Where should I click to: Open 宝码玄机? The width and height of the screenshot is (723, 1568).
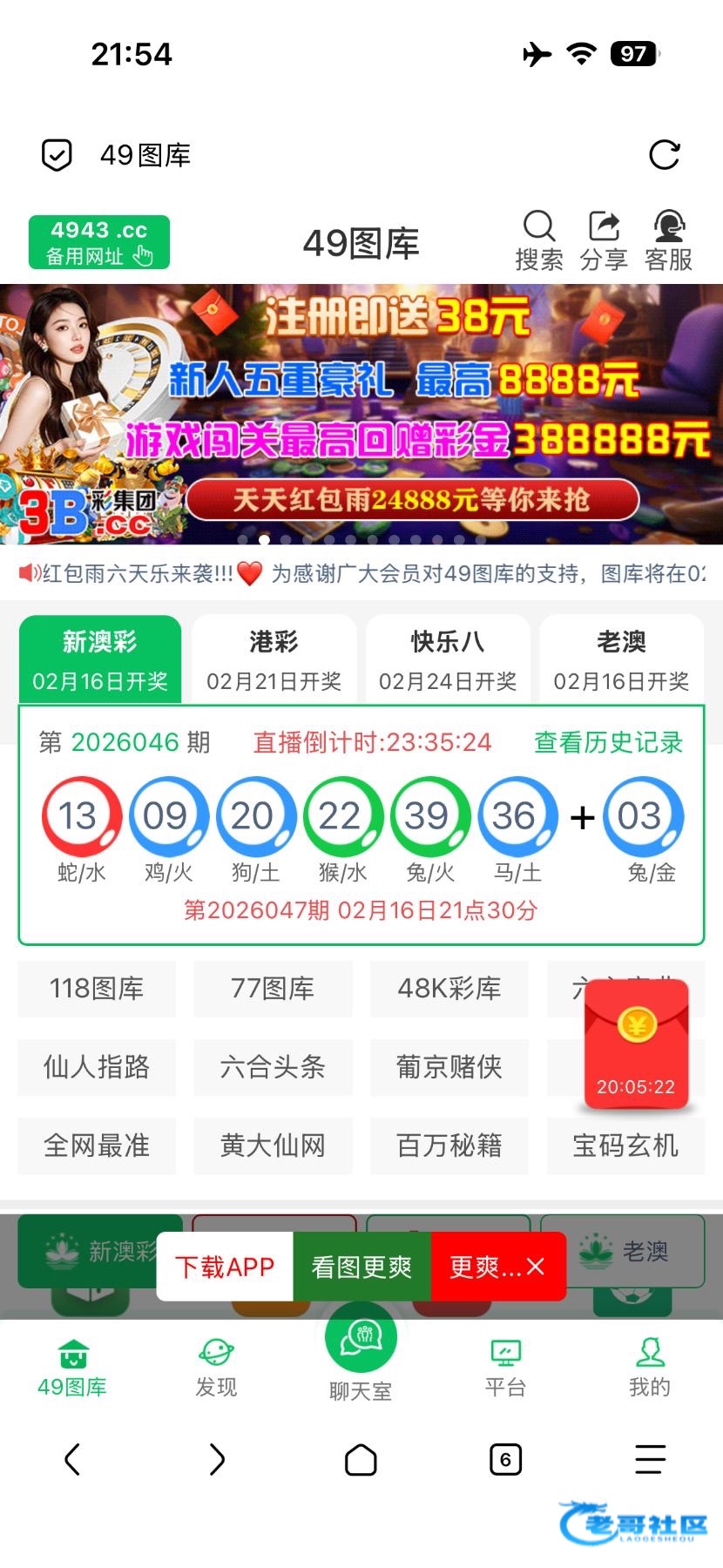pos(625,1146)
